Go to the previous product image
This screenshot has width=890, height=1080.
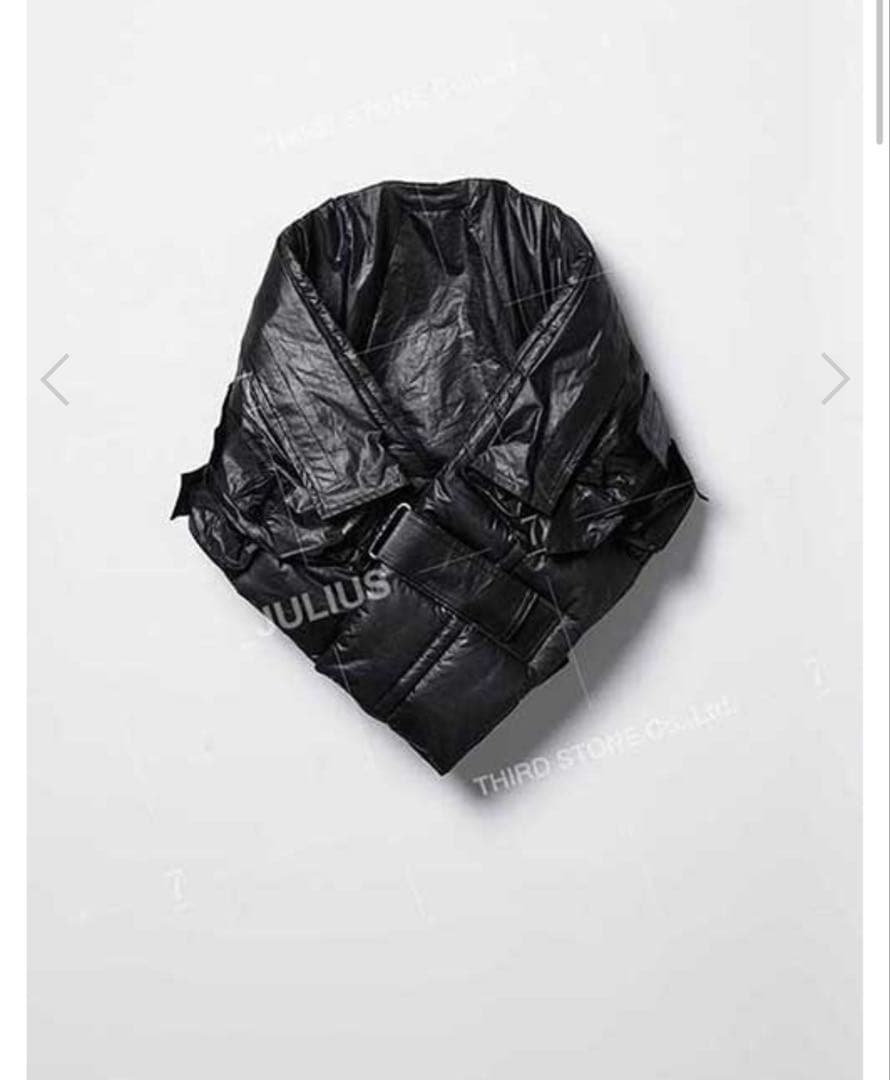click(55, 380)
